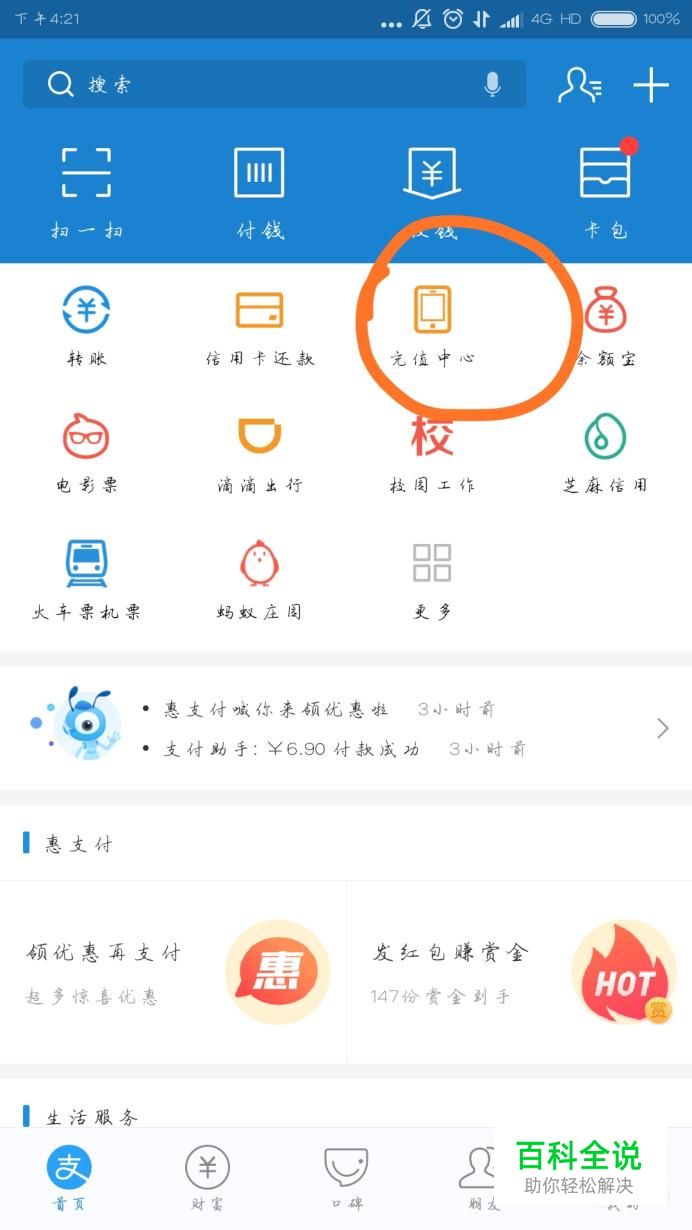Open 校园工作
Image resolution: width=692 pixels, height=1230 pixels.
(x=432, y=450)
